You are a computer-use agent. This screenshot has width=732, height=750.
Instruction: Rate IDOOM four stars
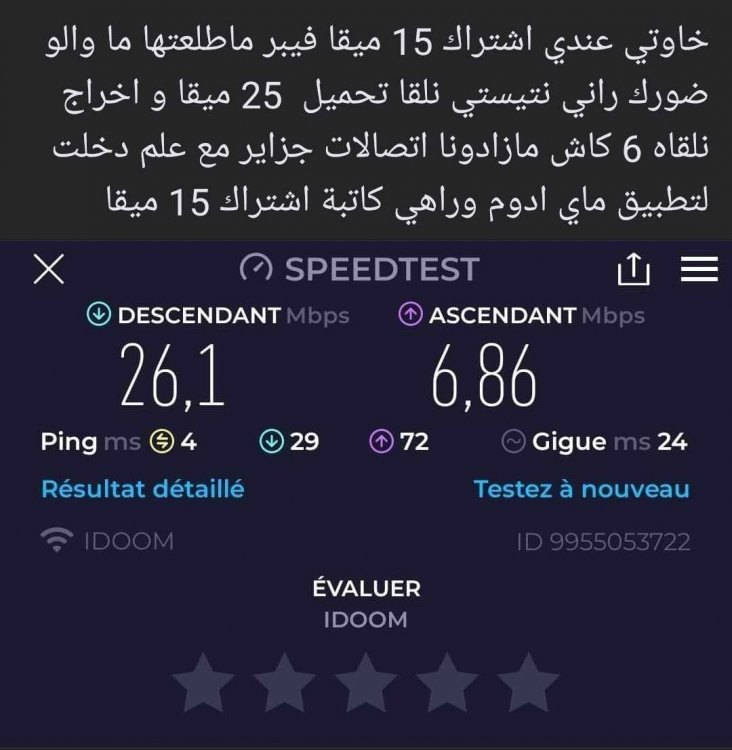point(446,685)
